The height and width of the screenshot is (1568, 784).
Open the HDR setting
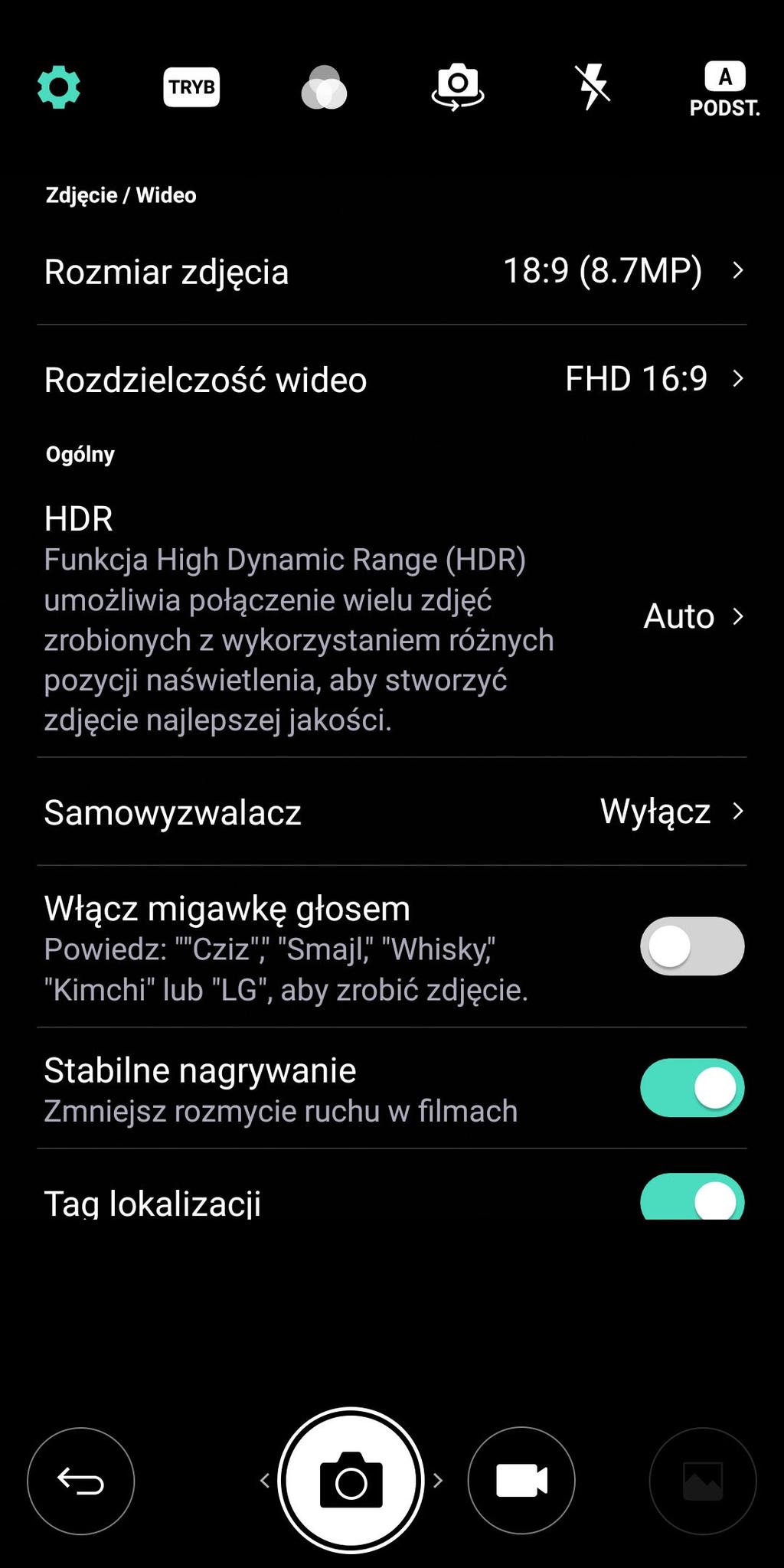(392, 617)
